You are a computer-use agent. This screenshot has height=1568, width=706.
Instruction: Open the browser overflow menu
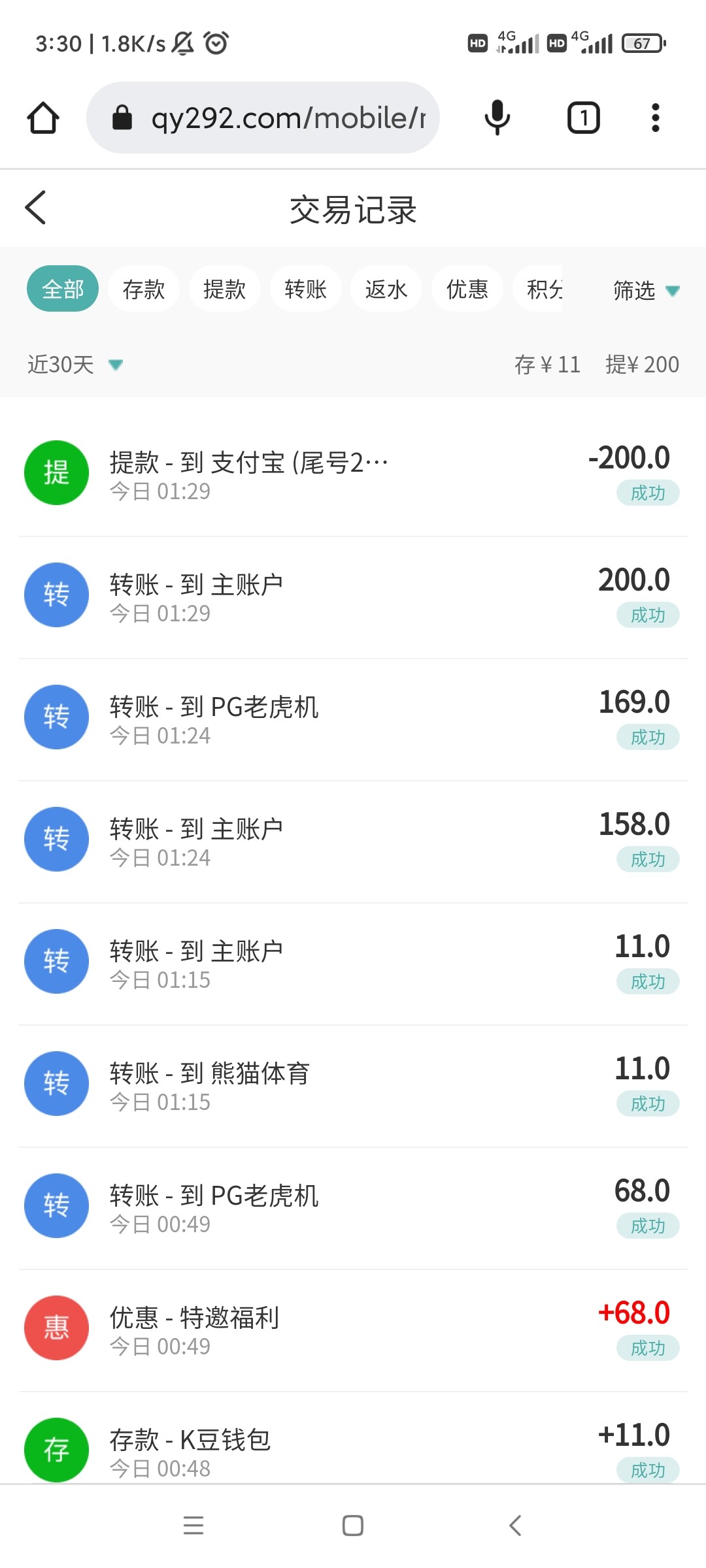coord(655,118)
